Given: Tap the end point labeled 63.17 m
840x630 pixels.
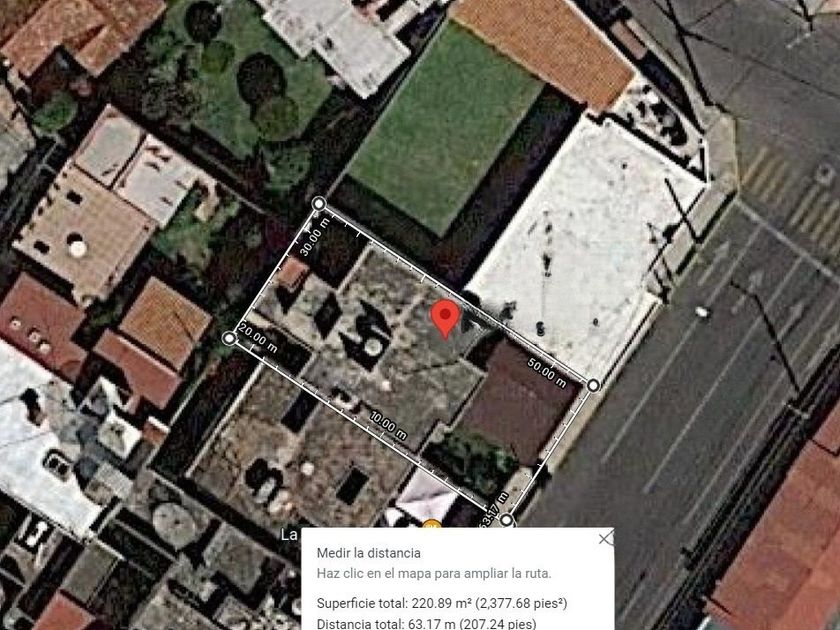Looking at the screenshot, I should click(x=506, y=519).
